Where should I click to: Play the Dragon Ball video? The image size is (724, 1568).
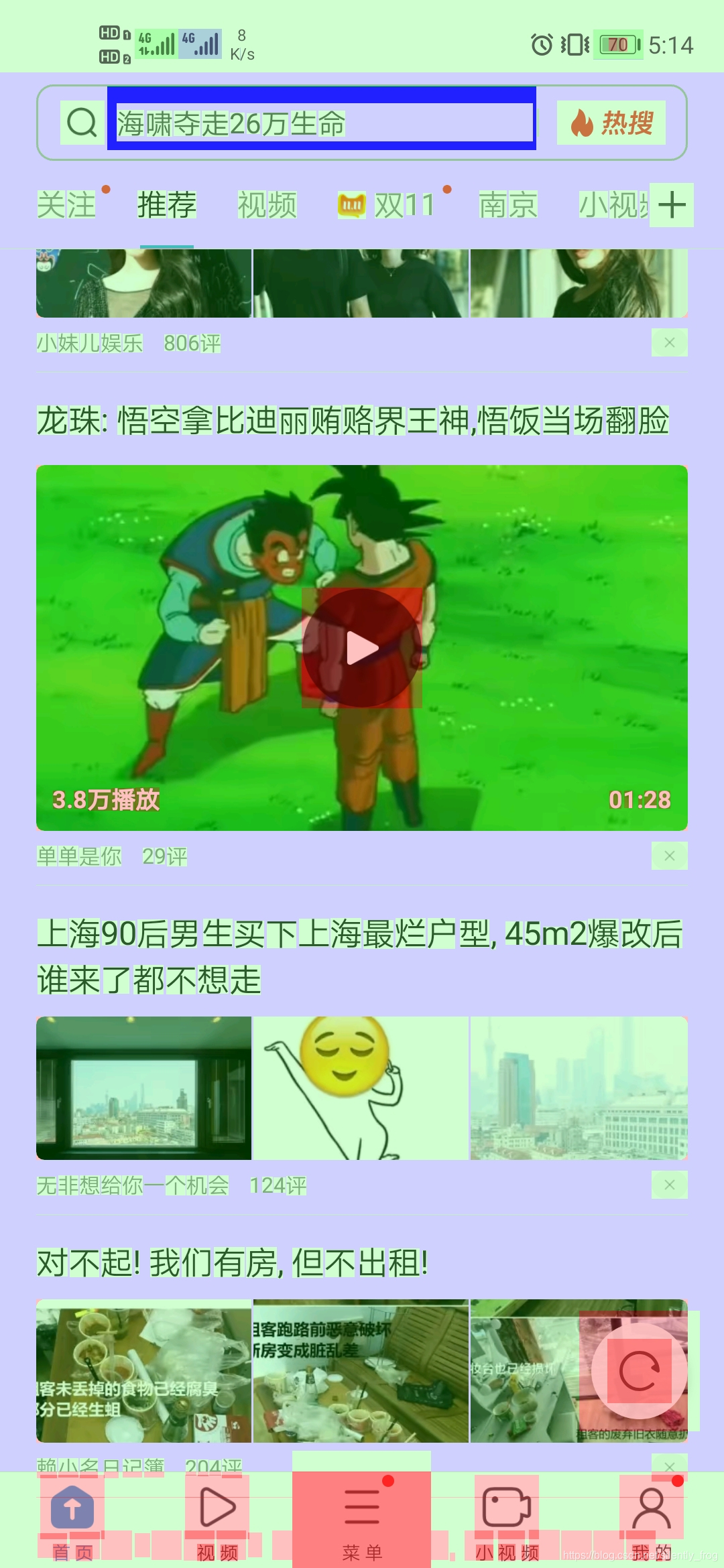362,648
